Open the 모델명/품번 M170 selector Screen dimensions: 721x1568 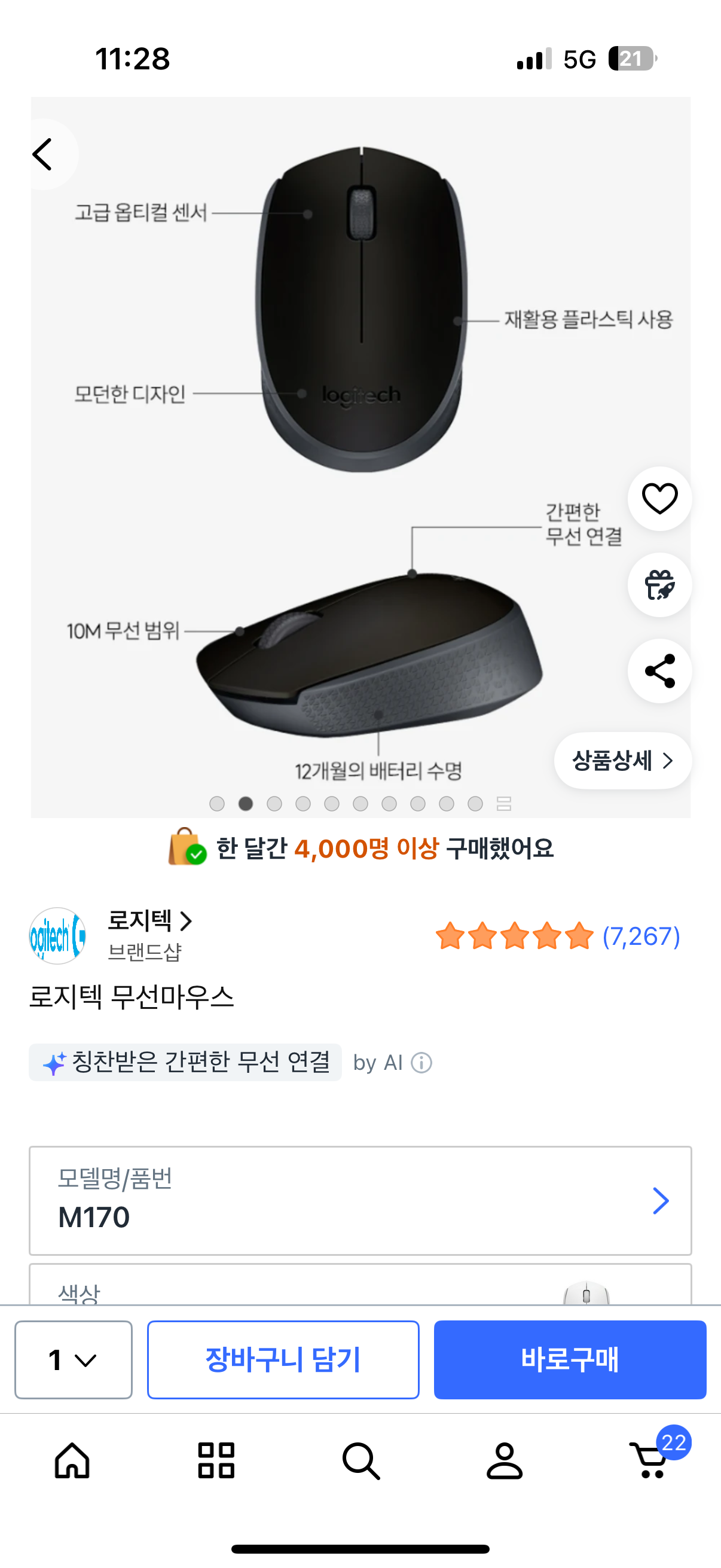tap(360, 1200)
